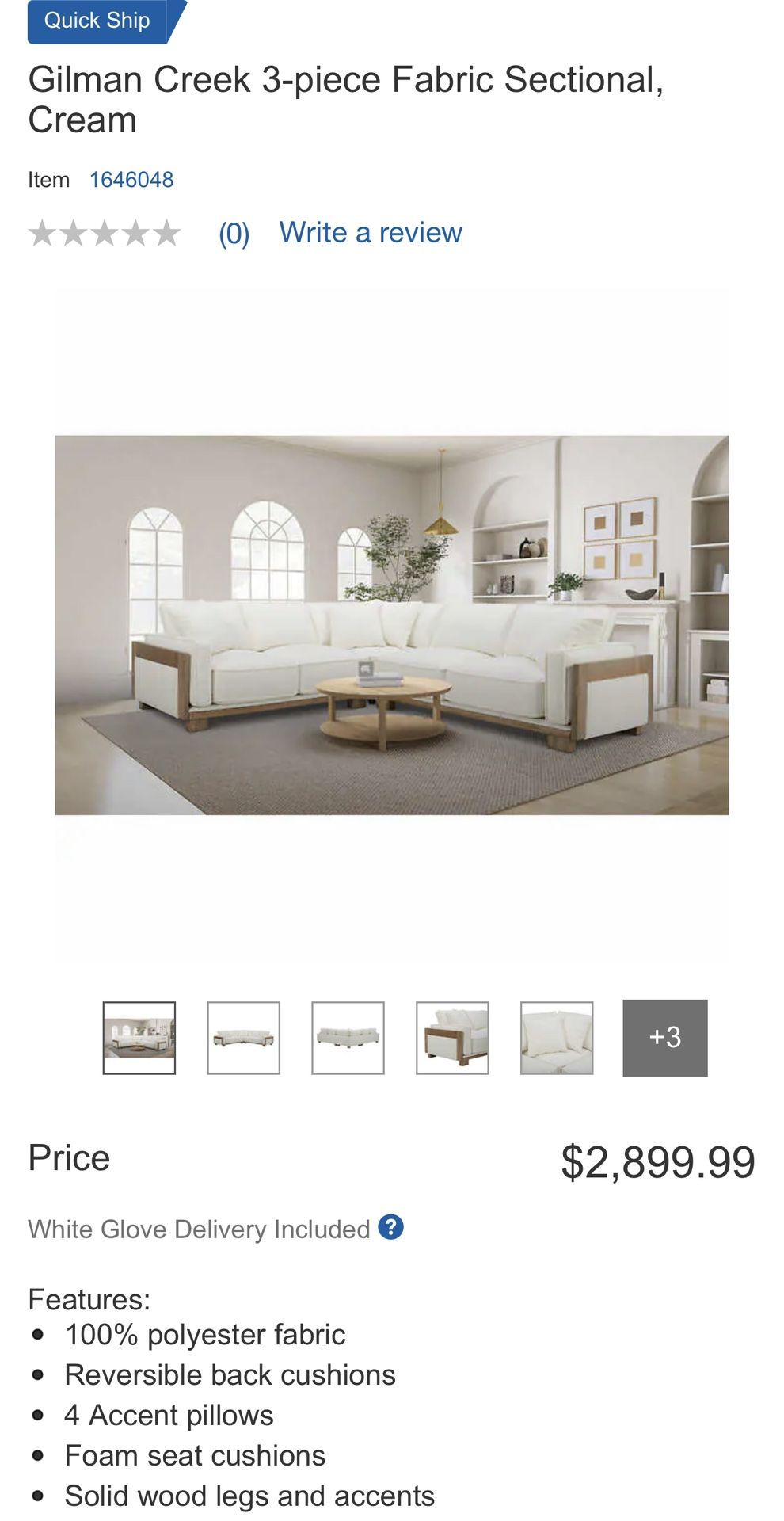Open the Write a review link
This screenshot has width=784, height=1521.
[370, 233]
